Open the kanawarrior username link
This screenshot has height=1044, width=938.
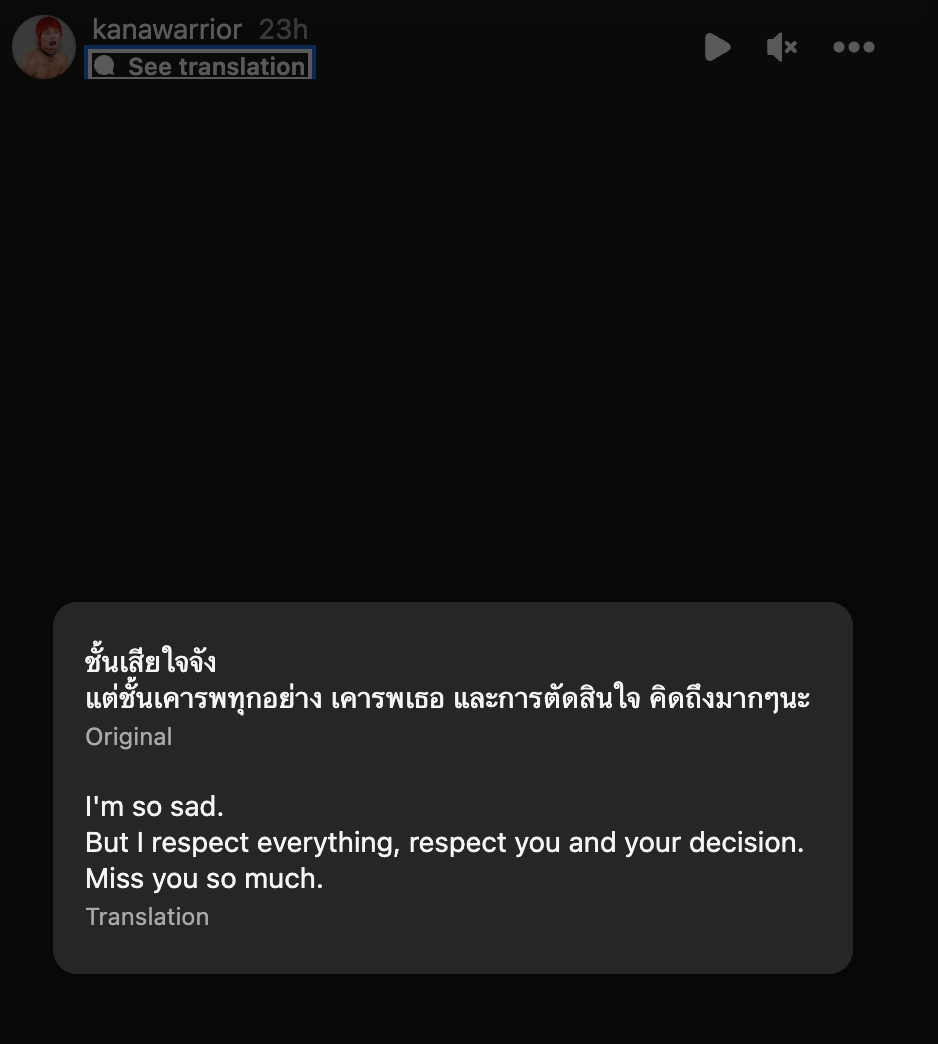(167, 29)
